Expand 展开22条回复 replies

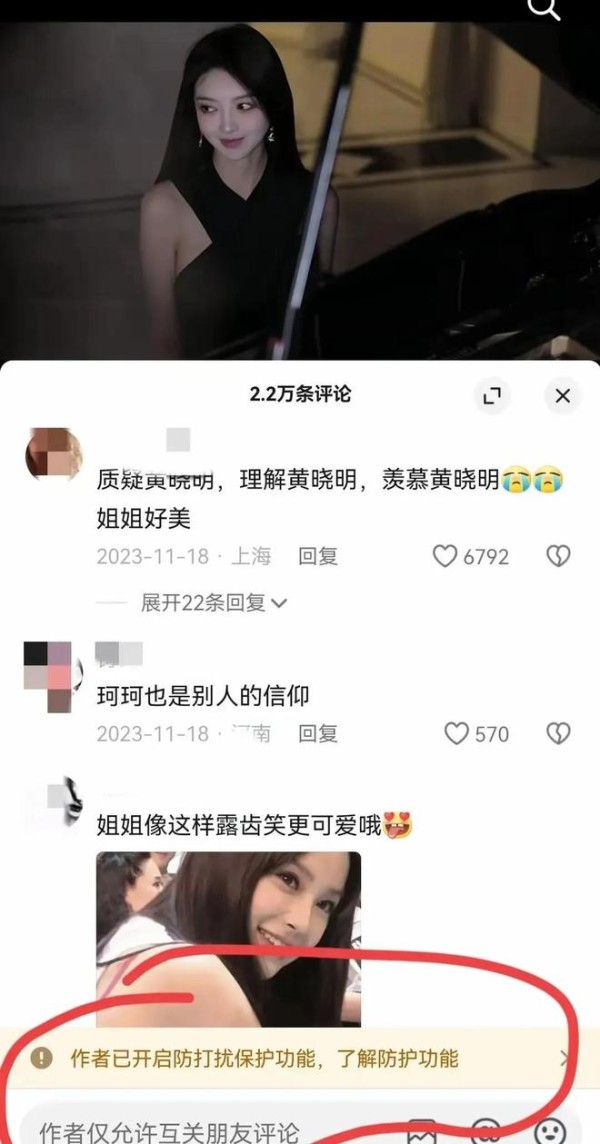pyautogui.click(x=214, y=603)
